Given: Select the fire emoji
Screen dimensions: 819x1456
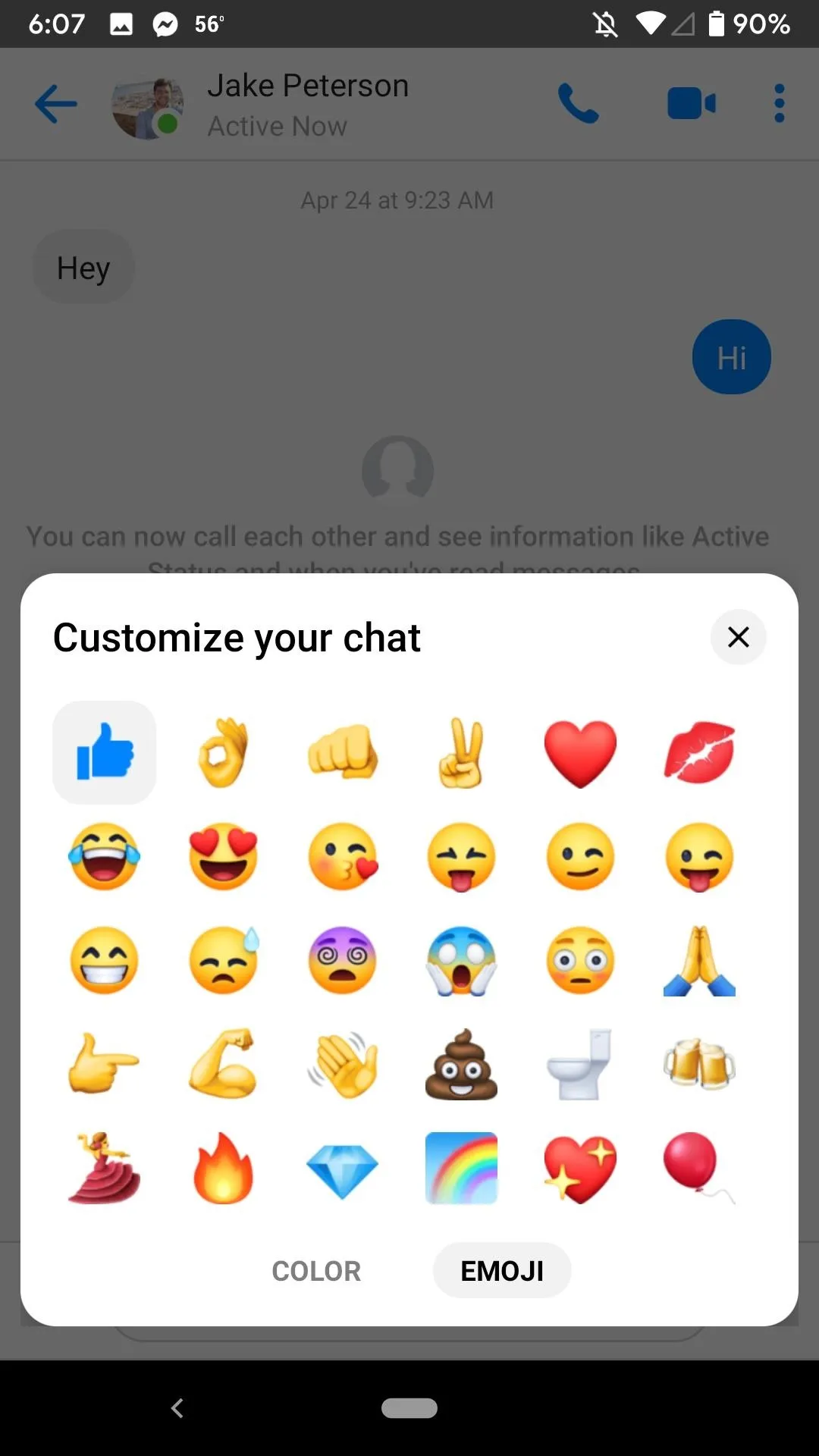Looking at the screenshot, I should point(223,1168).
